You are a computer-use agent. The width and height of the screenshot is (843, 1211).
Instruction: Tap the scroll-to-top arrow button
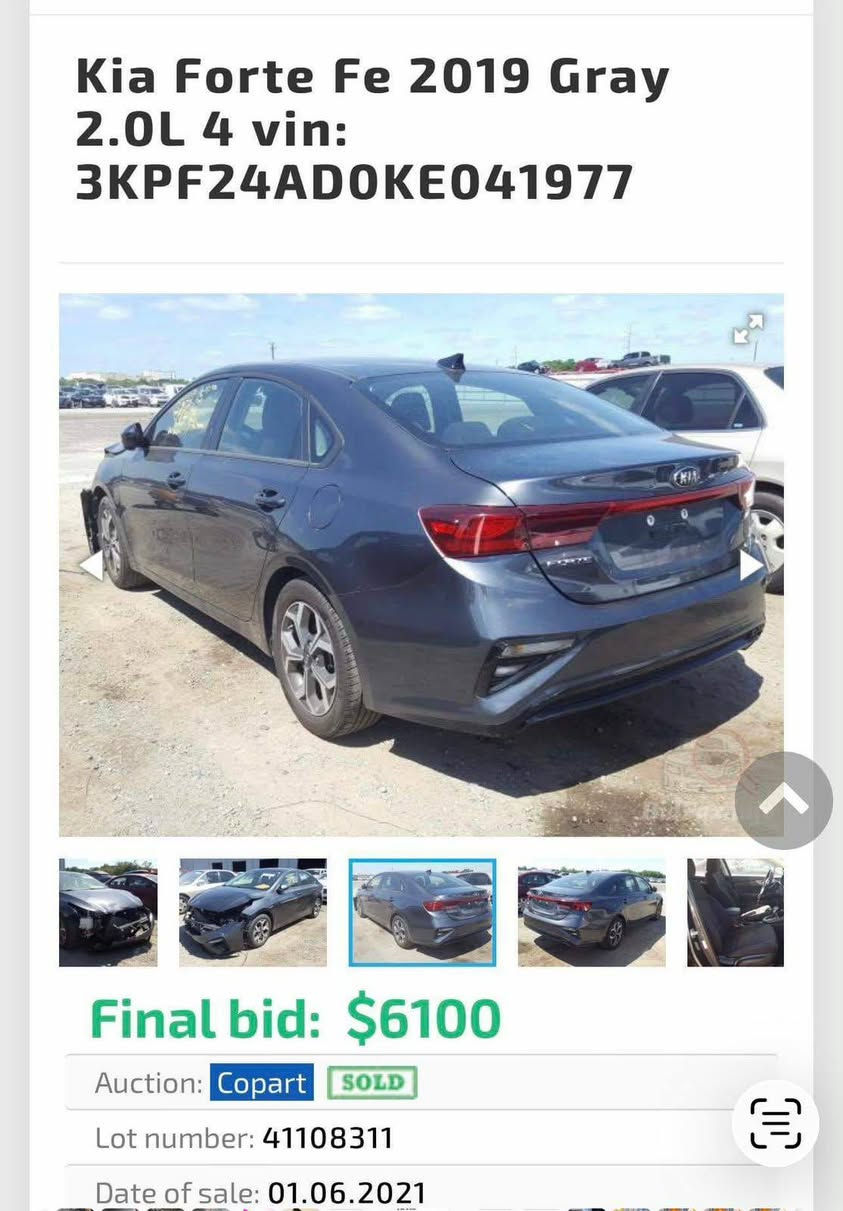coord(783,800)
